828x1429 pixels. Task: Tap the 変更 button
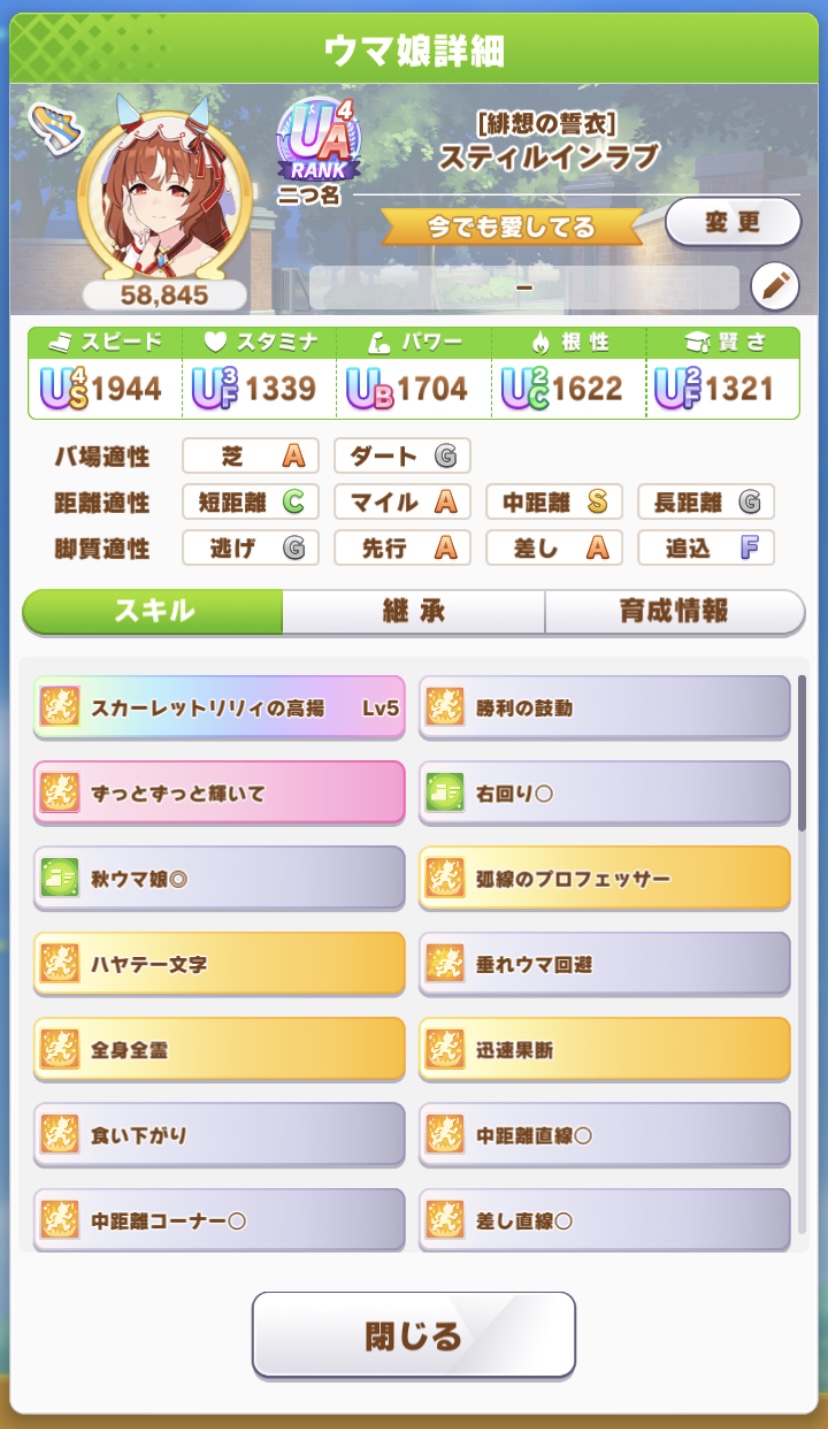click(x=732, y=222)
